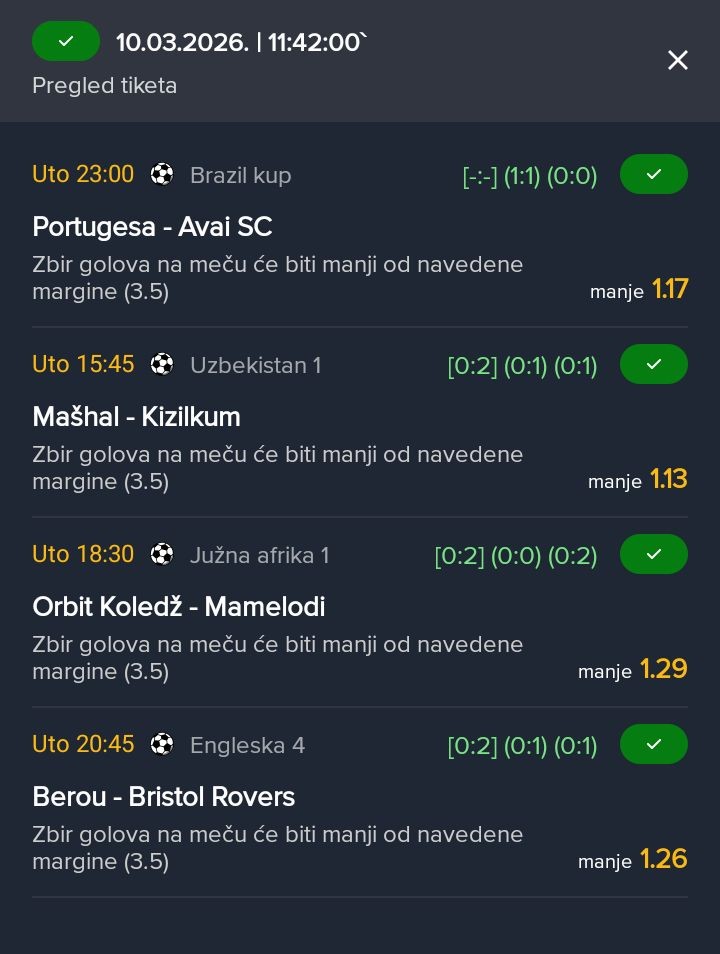Open the Portugesa - Avai SC match

(152, 227)
